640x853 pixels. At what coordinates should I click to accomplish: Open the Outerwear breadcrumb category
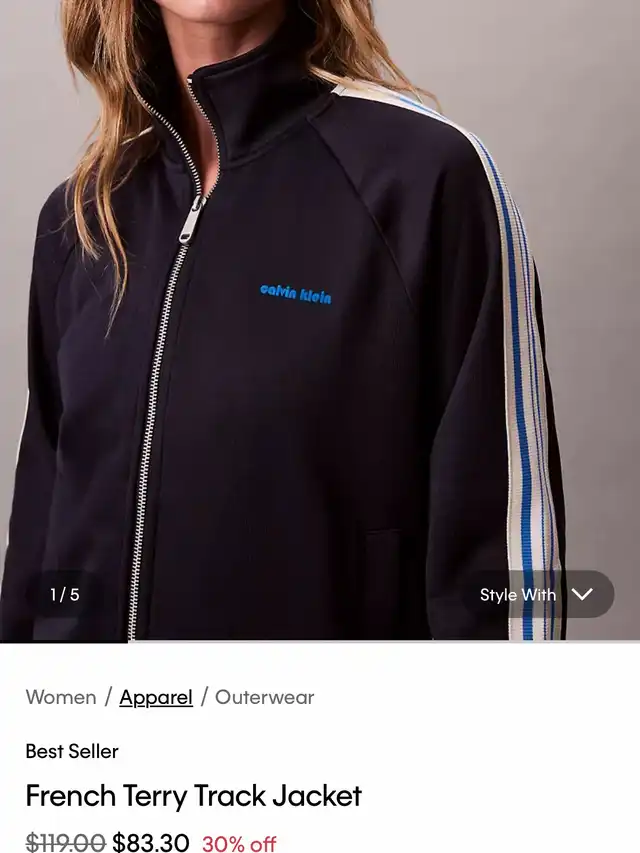coord(264,697)
